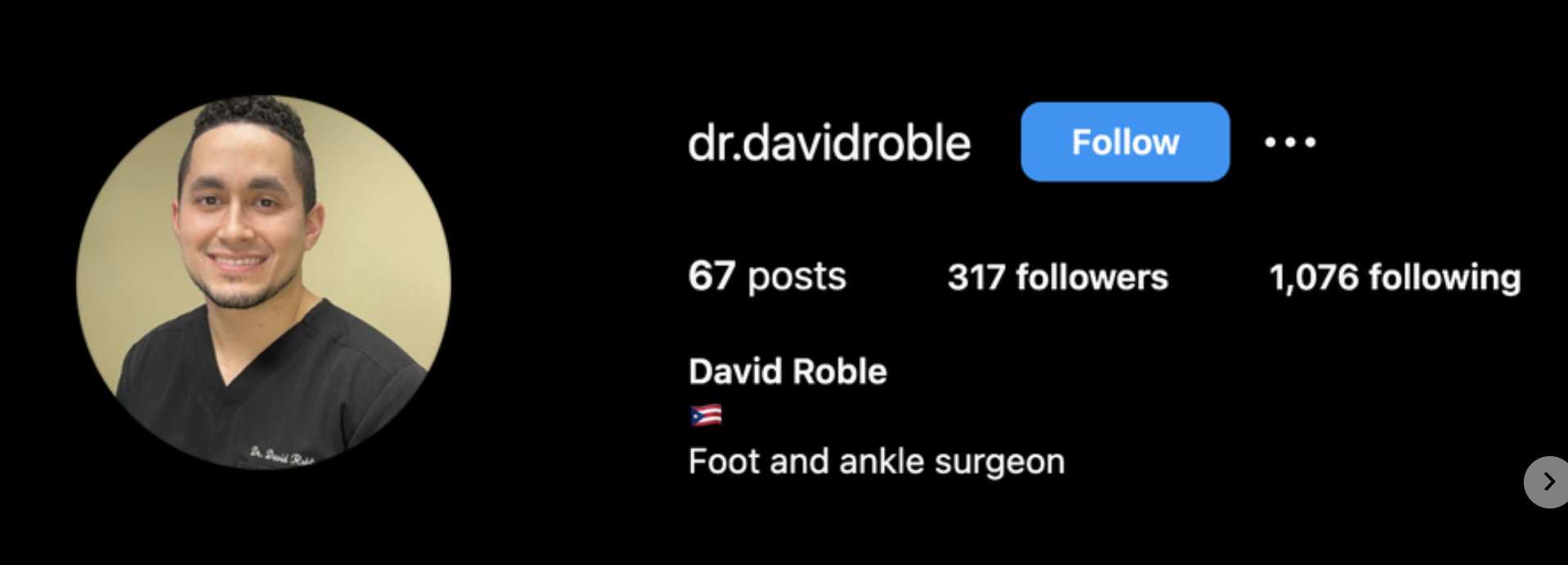View the 317 followers list
This screenshot has width=1568, height=565.
pos(1057,278)
